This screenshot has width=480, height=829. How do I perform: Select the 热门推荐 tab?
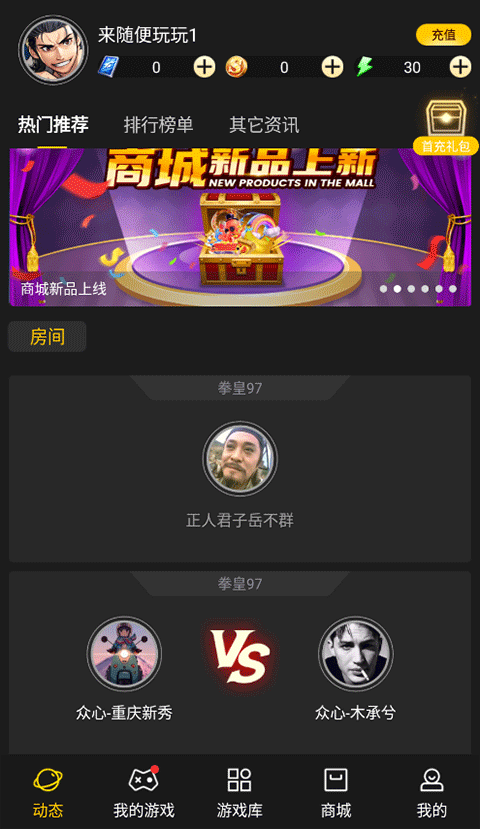click(53, 125)
